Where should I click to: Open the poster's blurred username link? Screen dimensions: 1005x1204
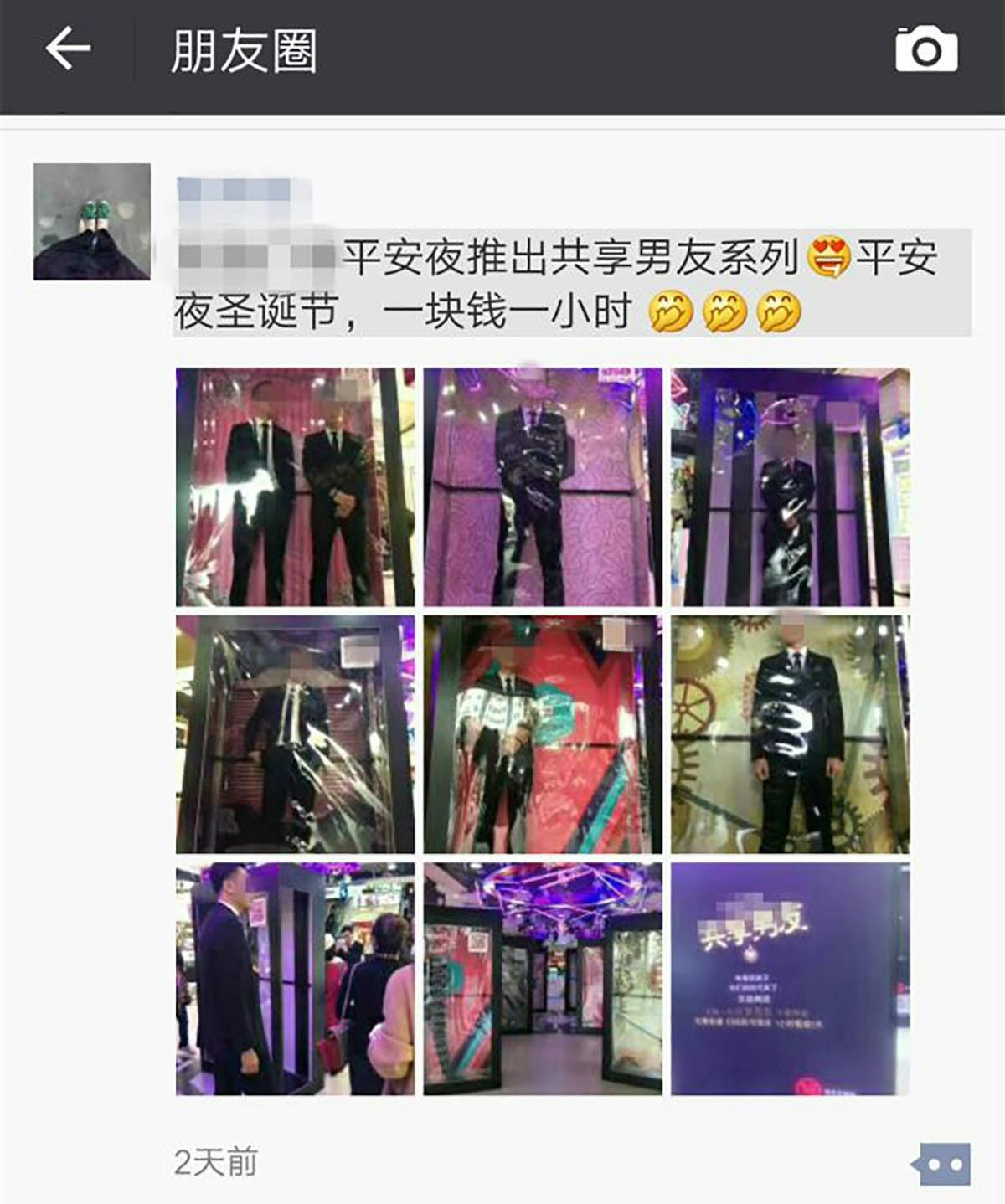click(243, 191)
